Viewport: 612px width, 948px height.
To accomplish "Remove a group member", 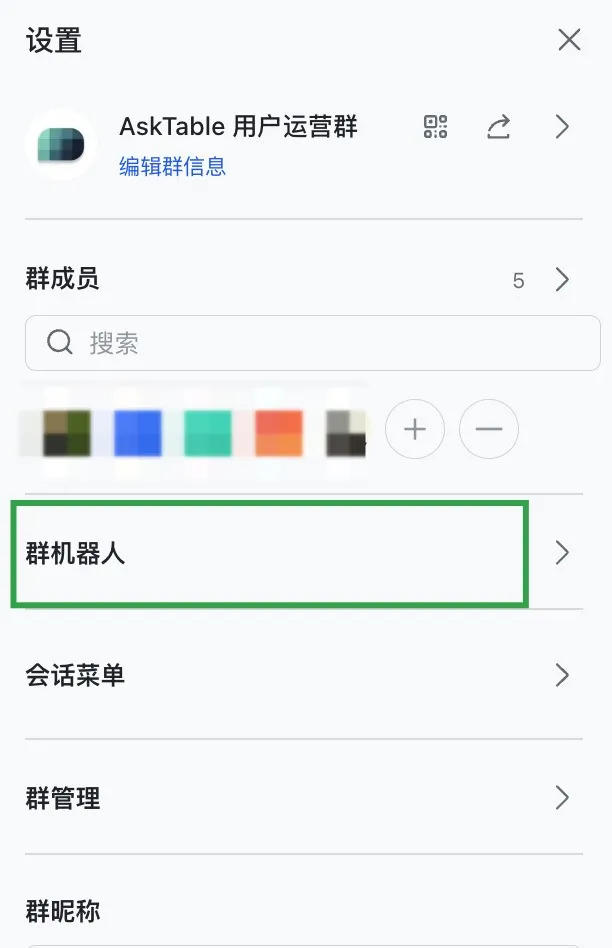I will (x=488, y=430).
